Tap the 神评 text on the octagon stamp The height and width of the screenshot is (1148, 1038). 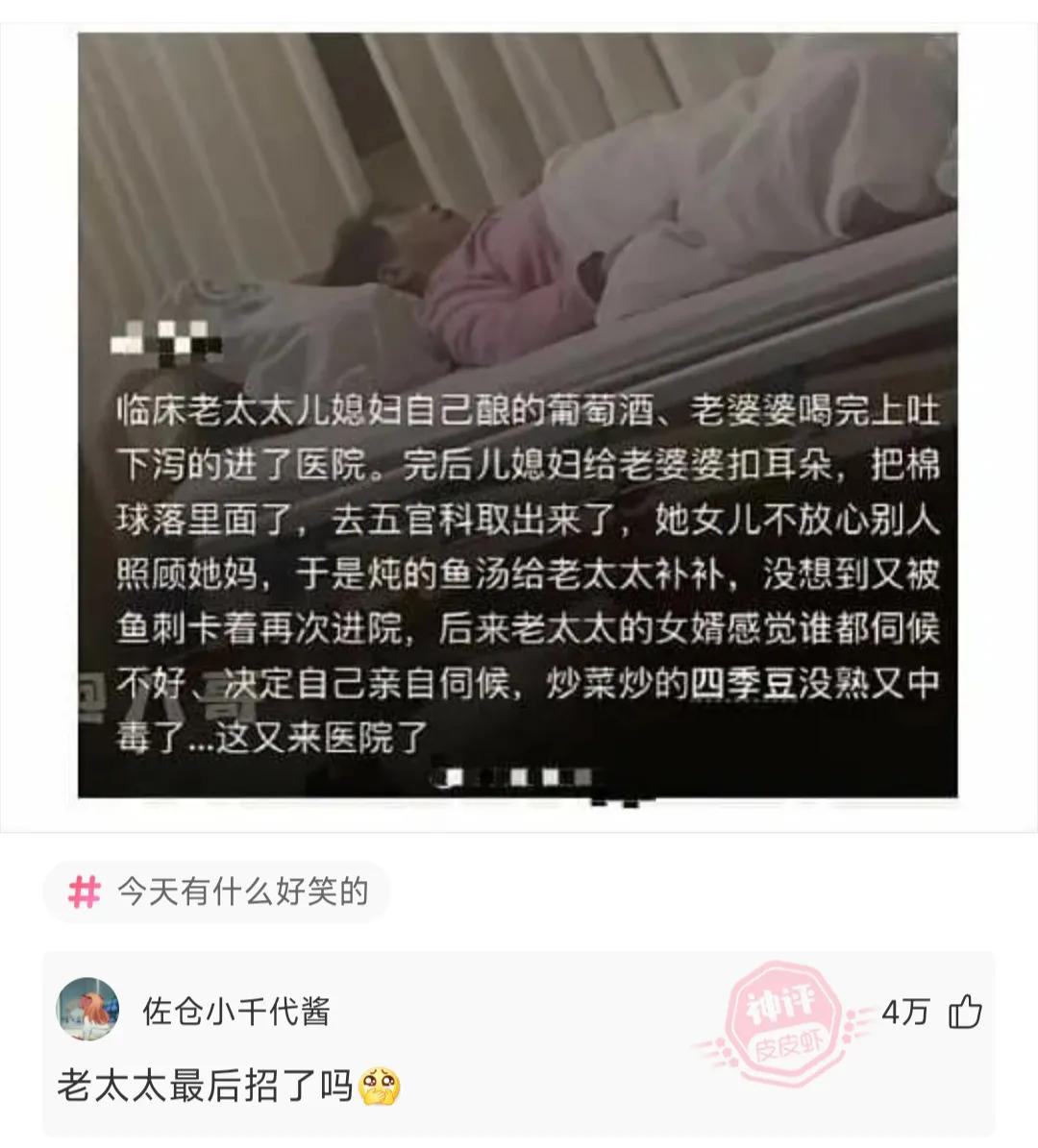click(777, 1003)
